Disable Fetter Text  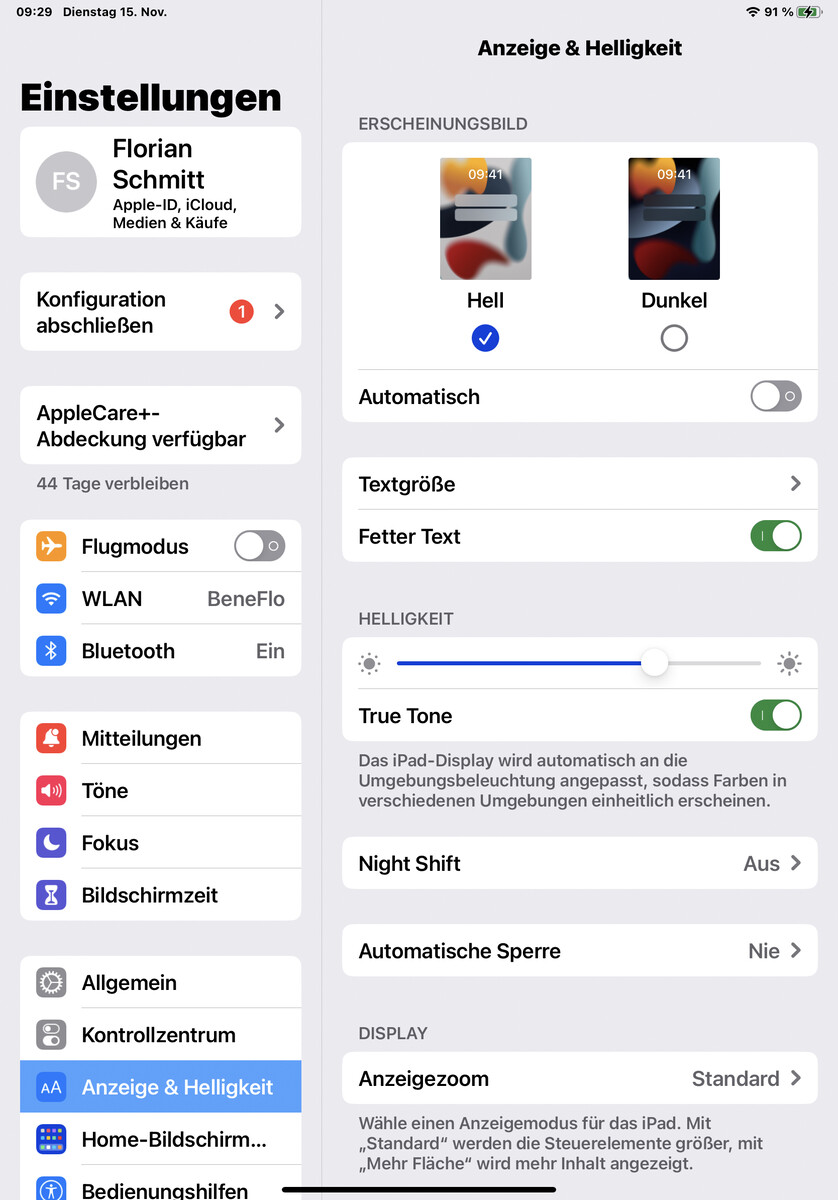[775, 536]
